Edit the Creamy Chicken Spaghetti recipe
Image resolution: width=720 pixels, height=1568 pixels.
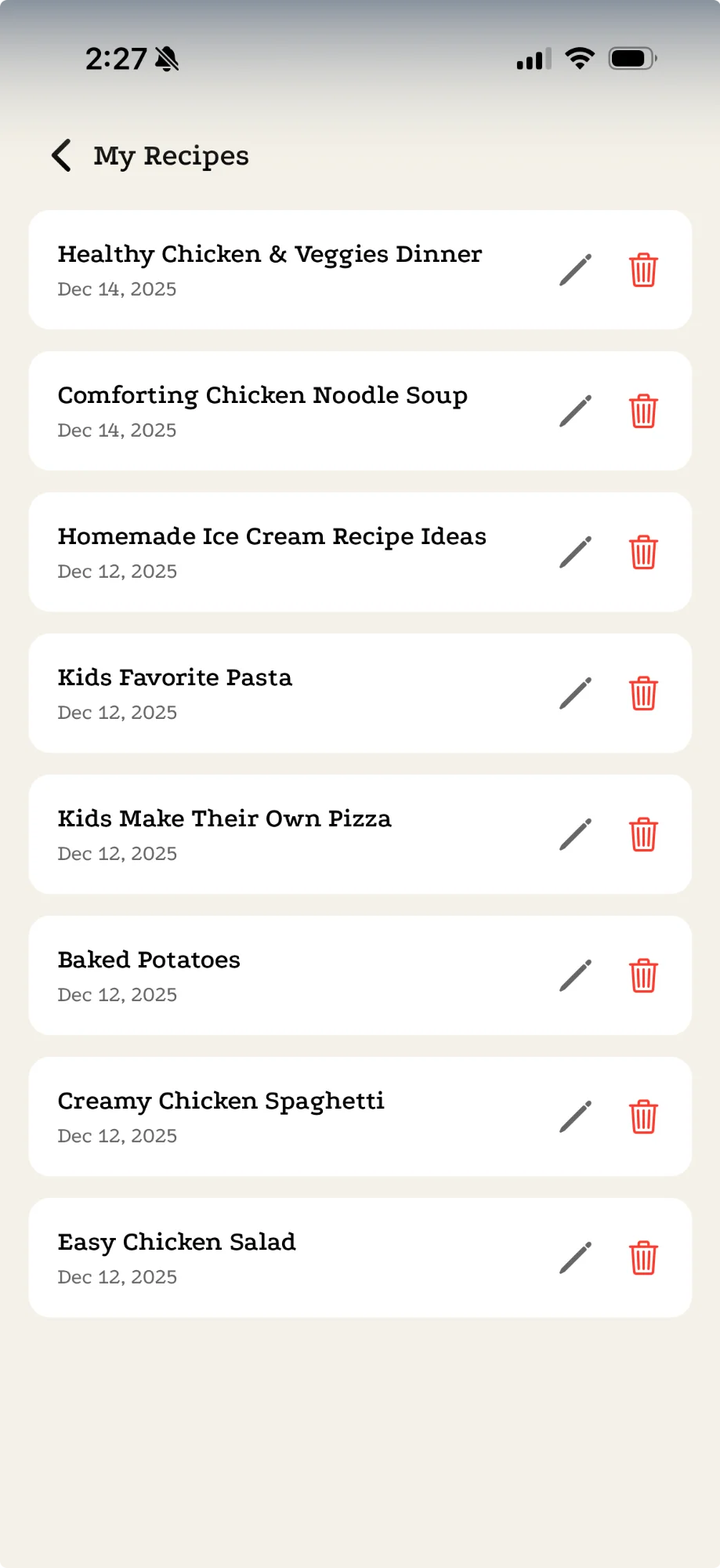pyautogui.click(x=575, y=1116)
